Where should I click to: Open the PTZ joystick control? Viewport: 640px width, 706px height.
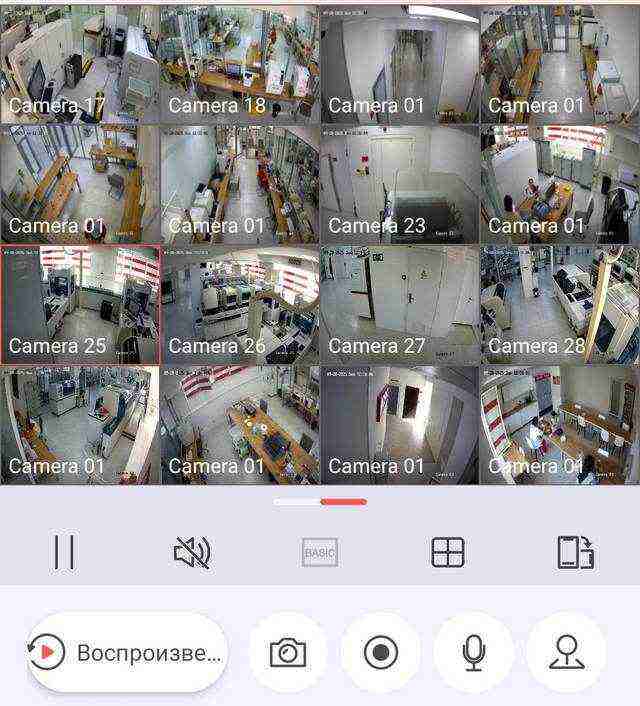566,653
